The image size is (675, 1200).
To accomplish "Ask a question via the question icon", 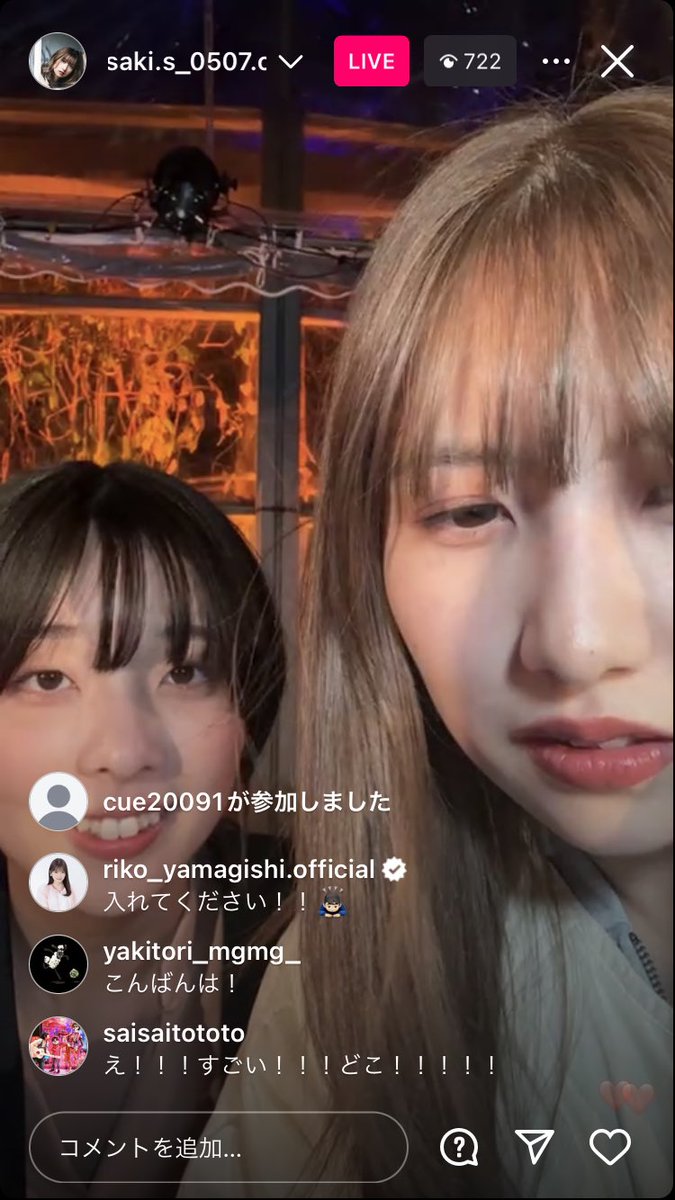I will click(x=459, y=1147).
